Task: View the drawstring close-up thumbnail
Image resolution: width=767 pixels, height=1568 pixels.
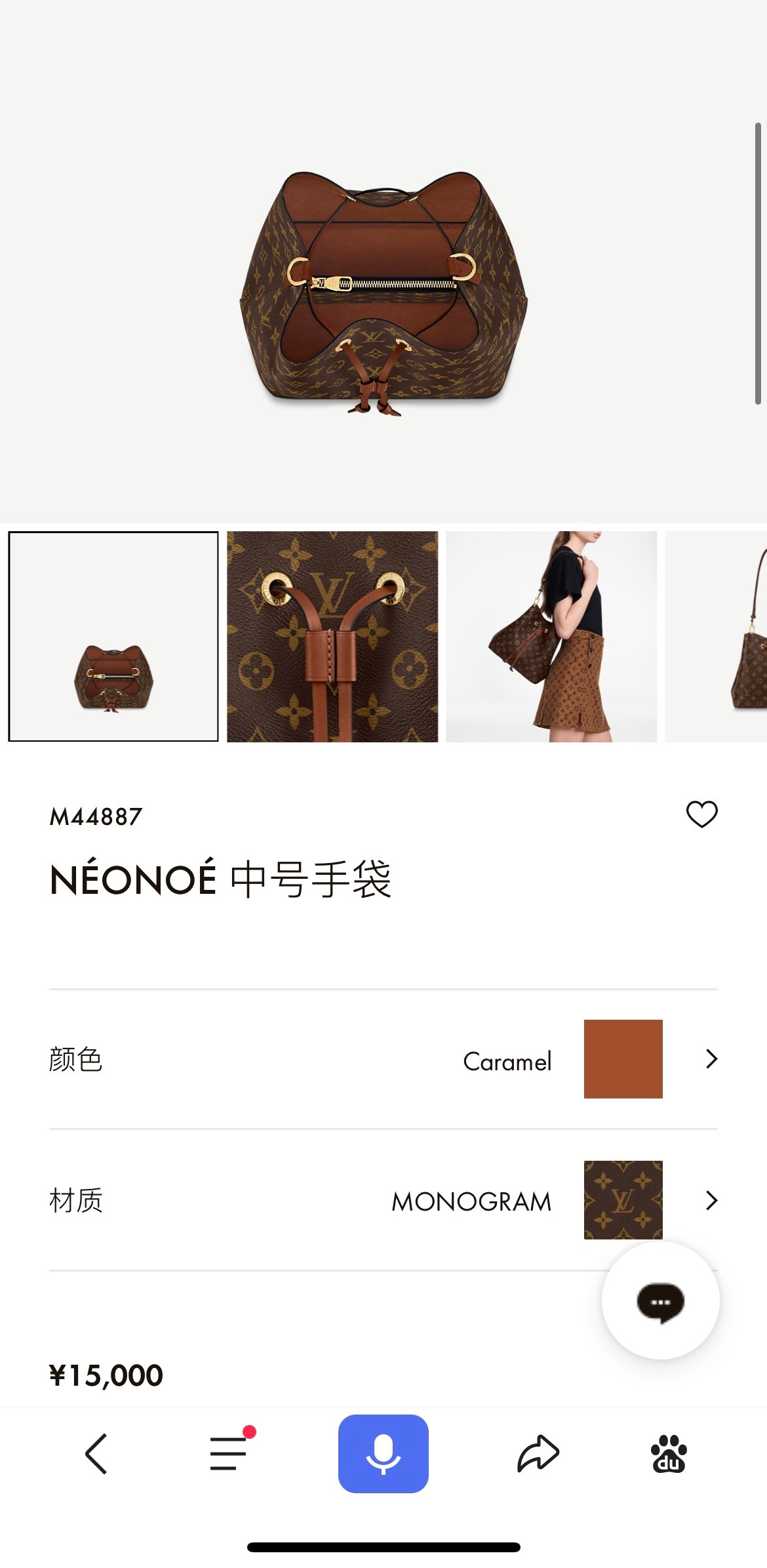Action: [x=332, y=636]
